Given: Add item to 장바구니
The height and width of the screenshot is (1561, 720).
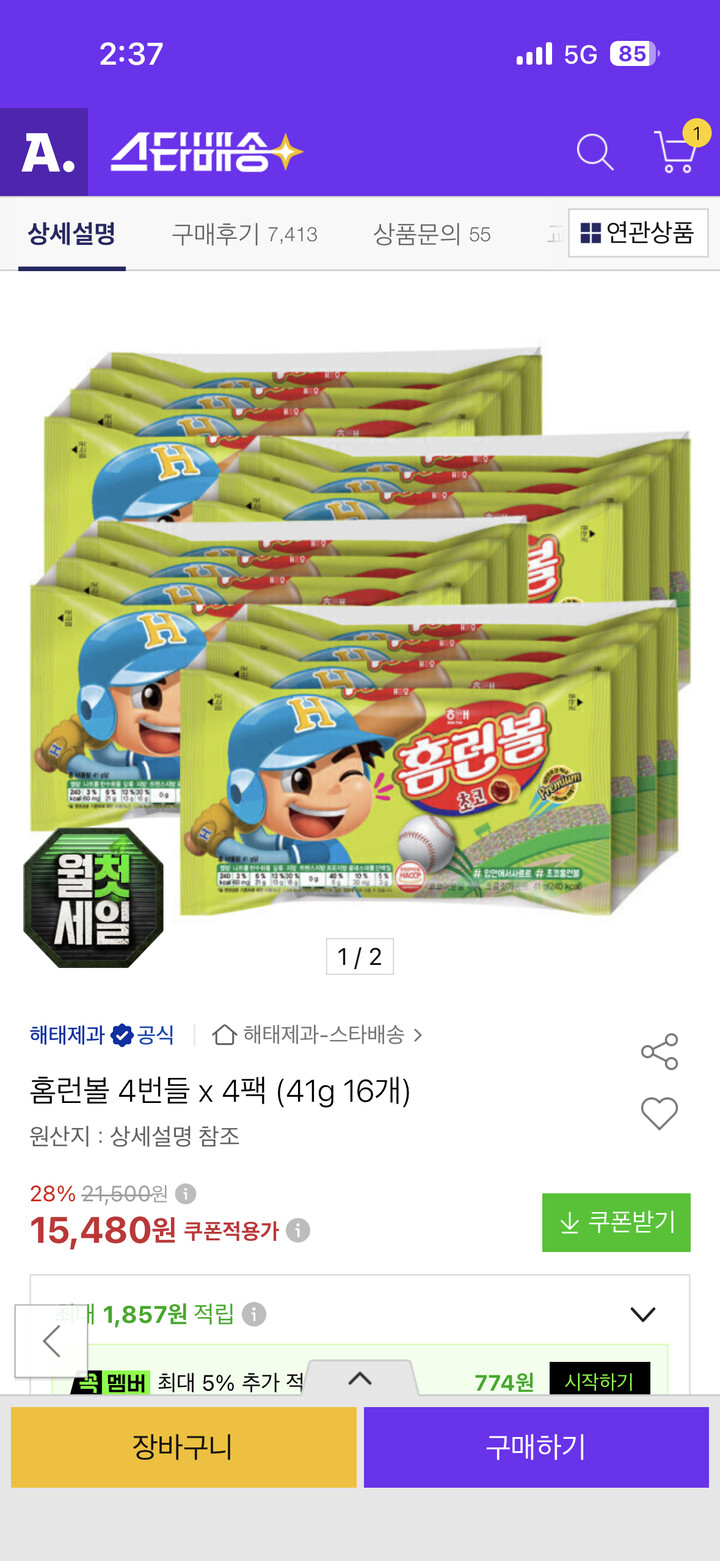Looking at the screenshot, I should tap(184, 1447).
